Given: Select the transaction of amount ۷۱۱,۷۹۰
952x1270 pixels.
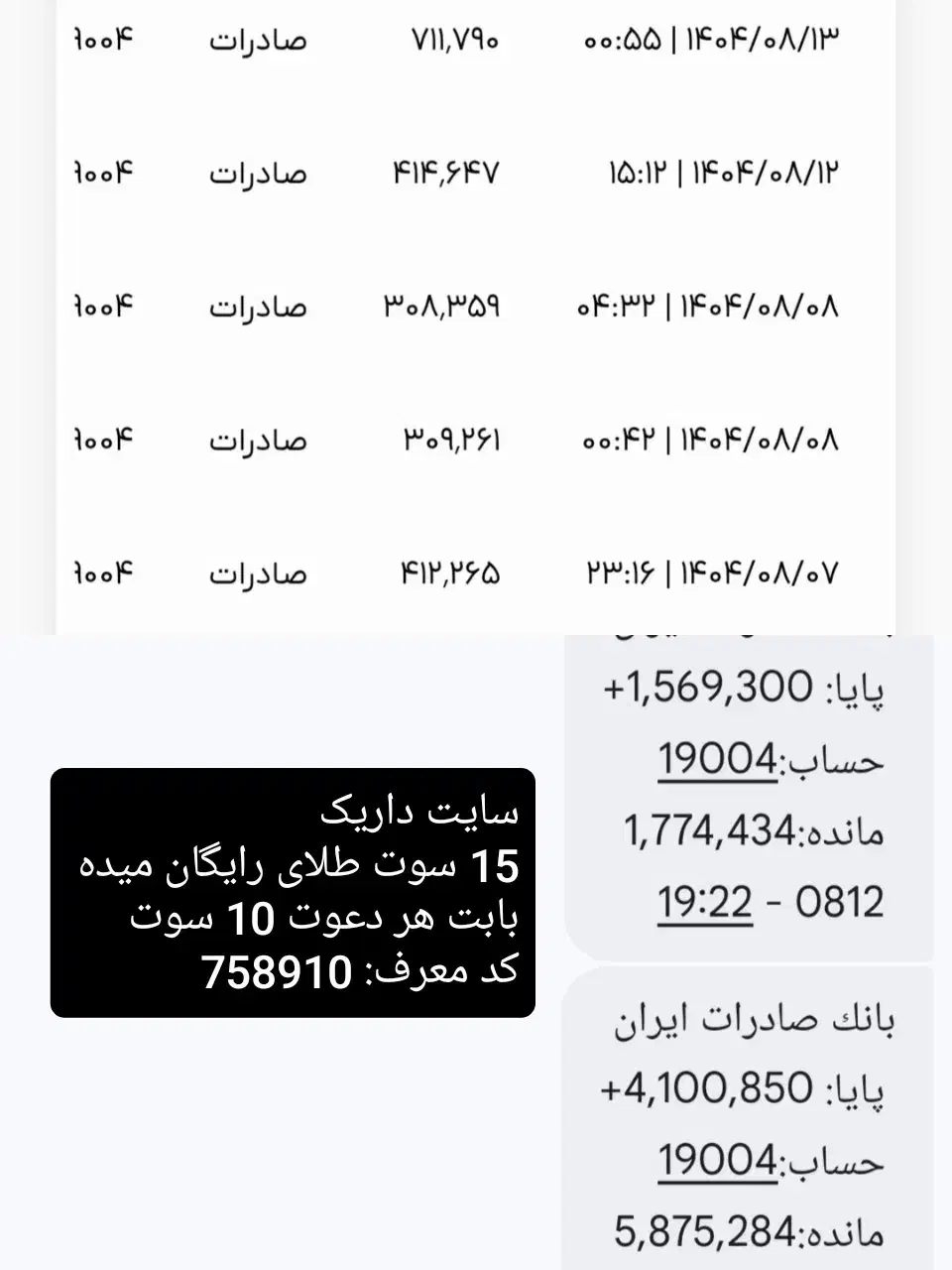Looking at the screenshot, I should (456, 40).
